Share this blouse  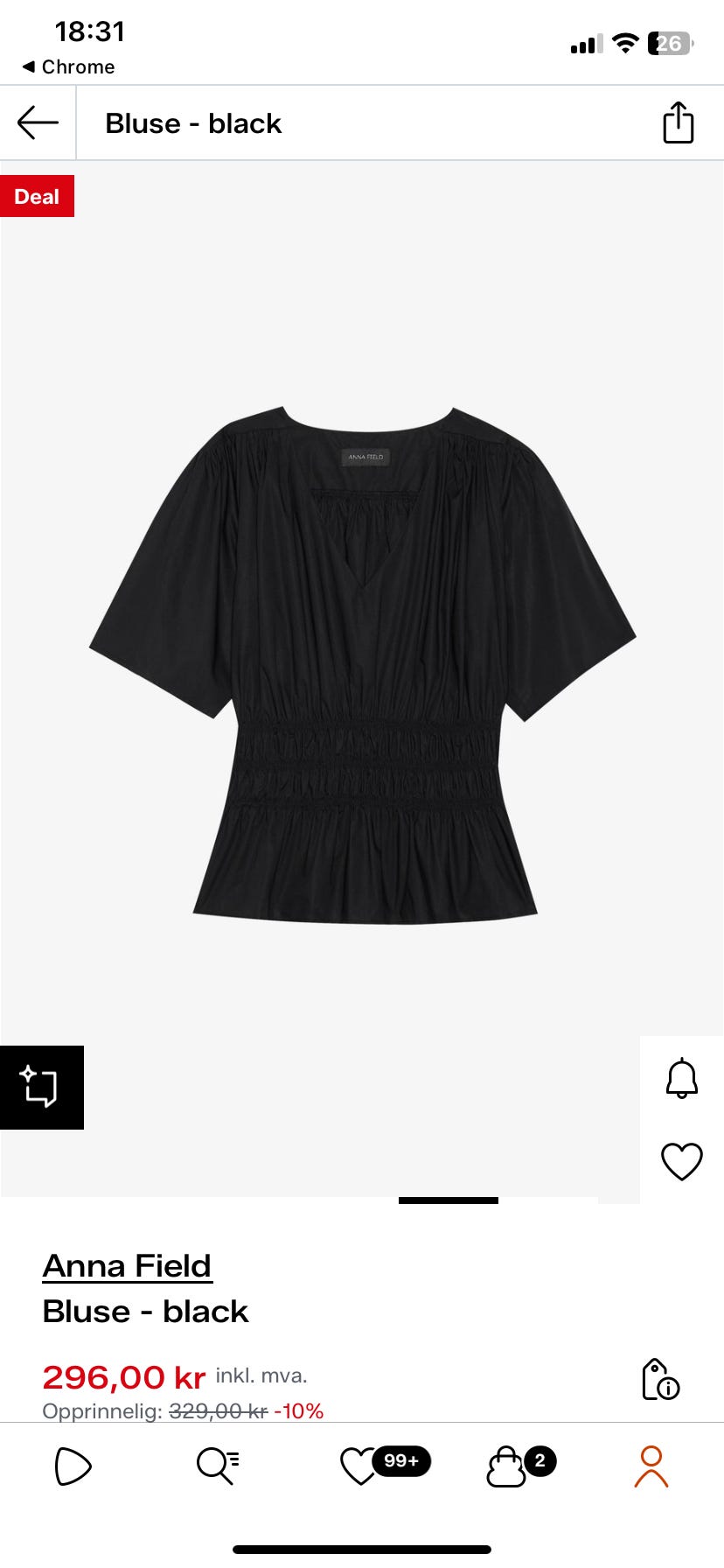pos(678,122)
